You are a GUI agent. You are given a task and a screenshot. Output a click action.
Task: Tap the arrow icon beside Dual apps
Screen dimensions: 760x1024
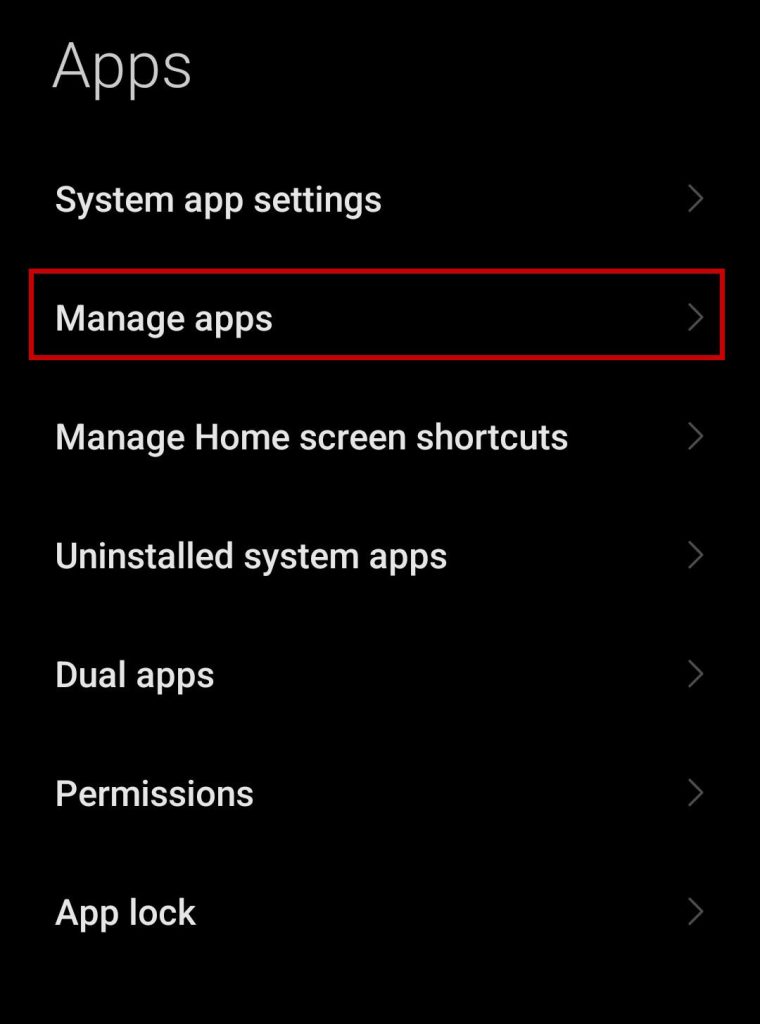(697, 675)
